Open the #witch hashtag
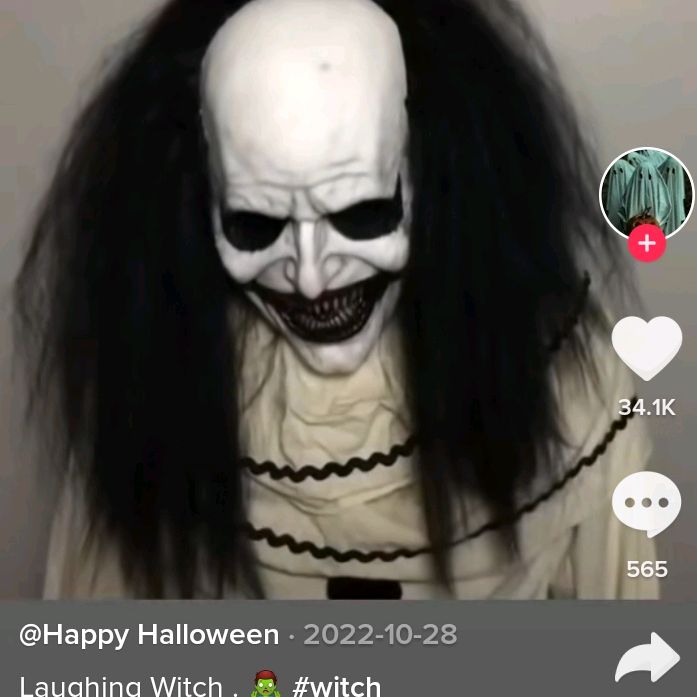697x697 pixels. click(x=336, y=686)
